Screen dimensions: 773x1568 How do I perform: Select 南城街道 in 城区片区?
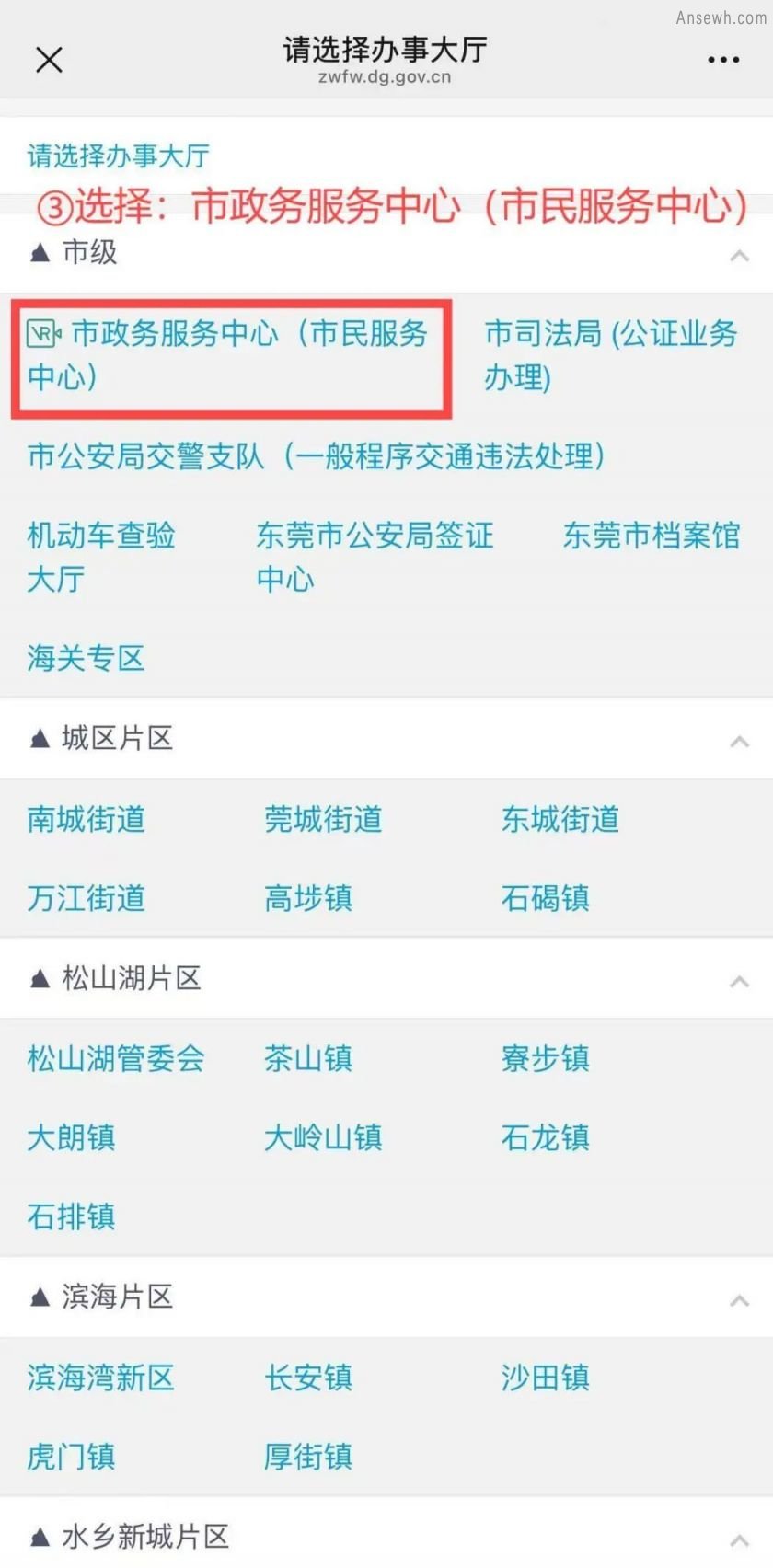85,820
